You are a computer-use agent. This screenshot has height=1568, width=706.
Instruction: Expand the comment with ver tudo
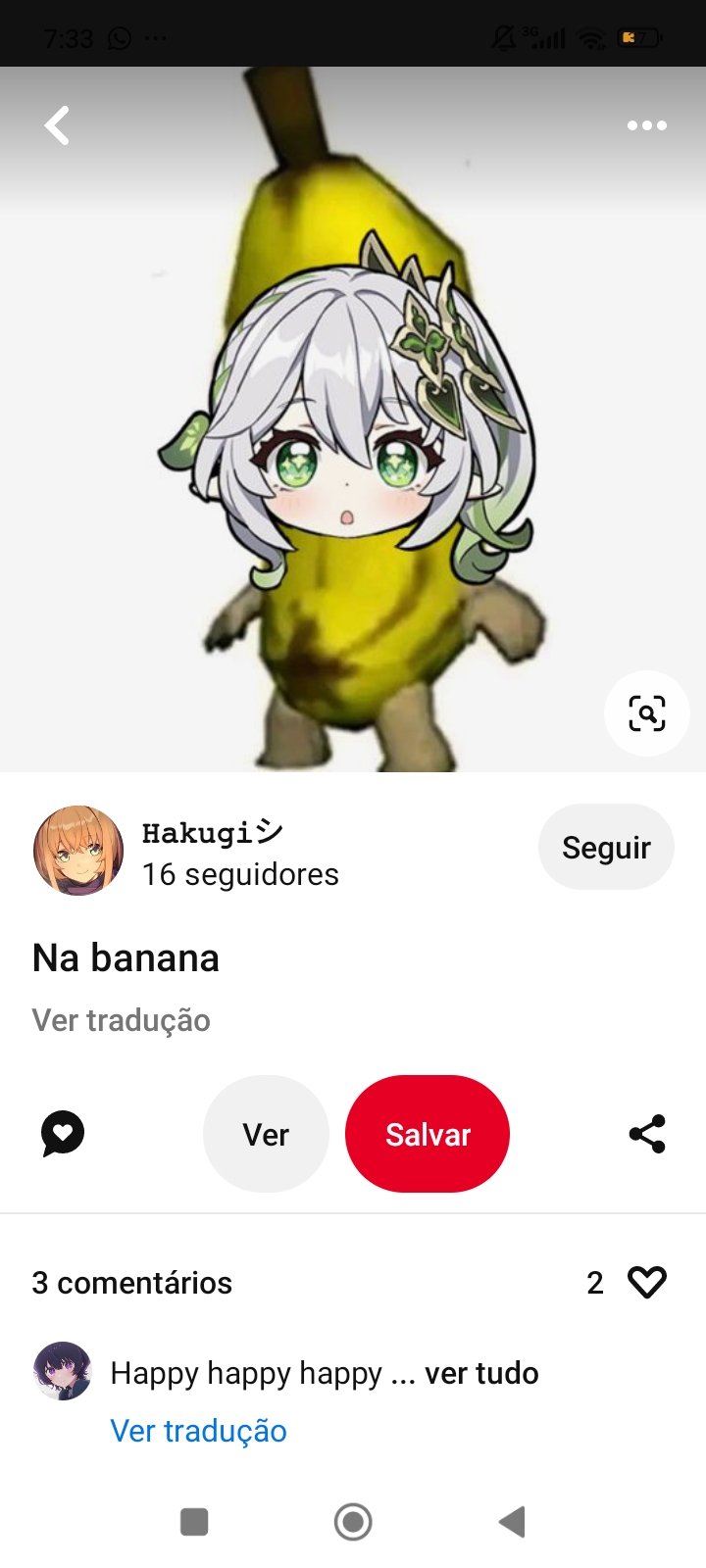[481, 1373]
